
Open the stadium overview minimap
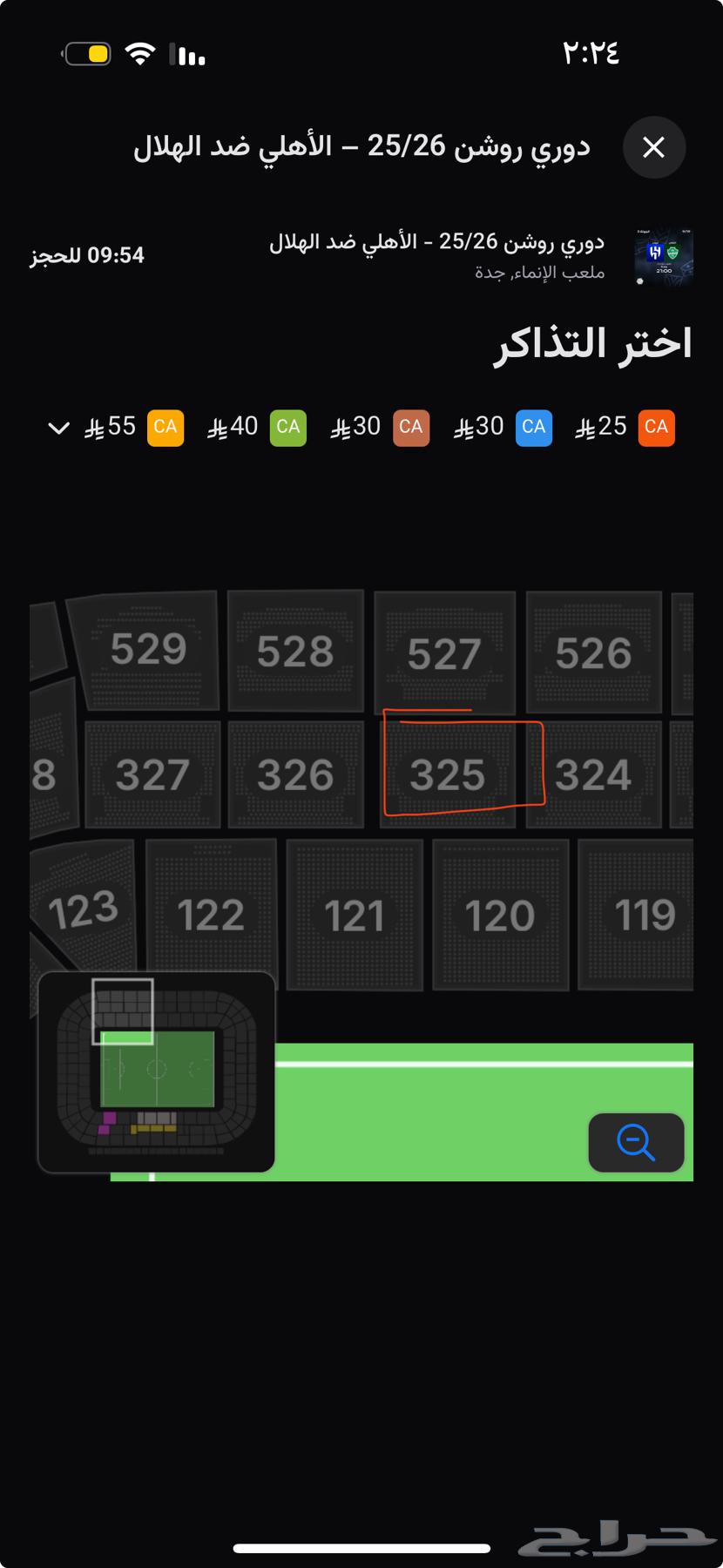[157, 1071]
